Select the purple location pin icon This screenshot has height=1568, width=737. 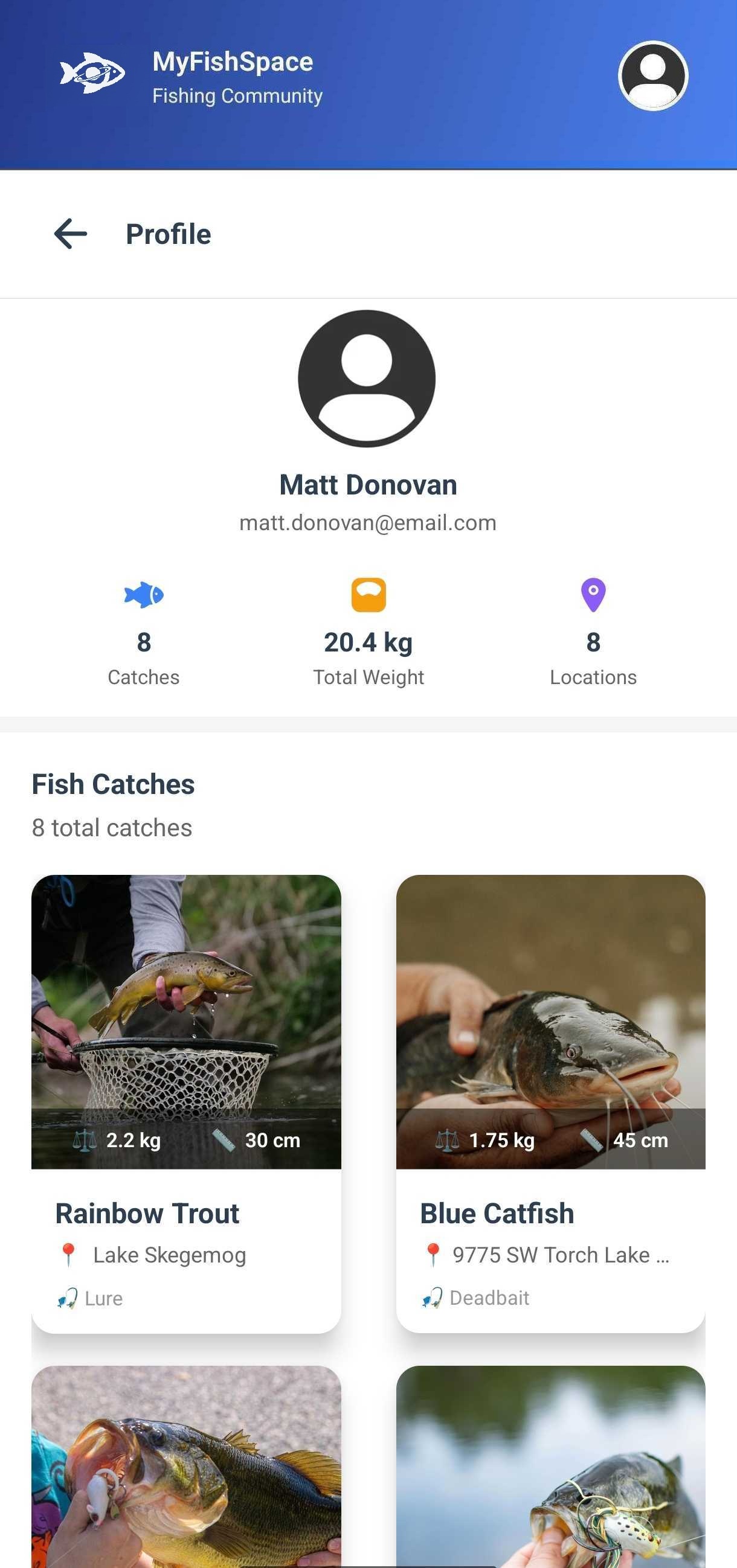592,595
